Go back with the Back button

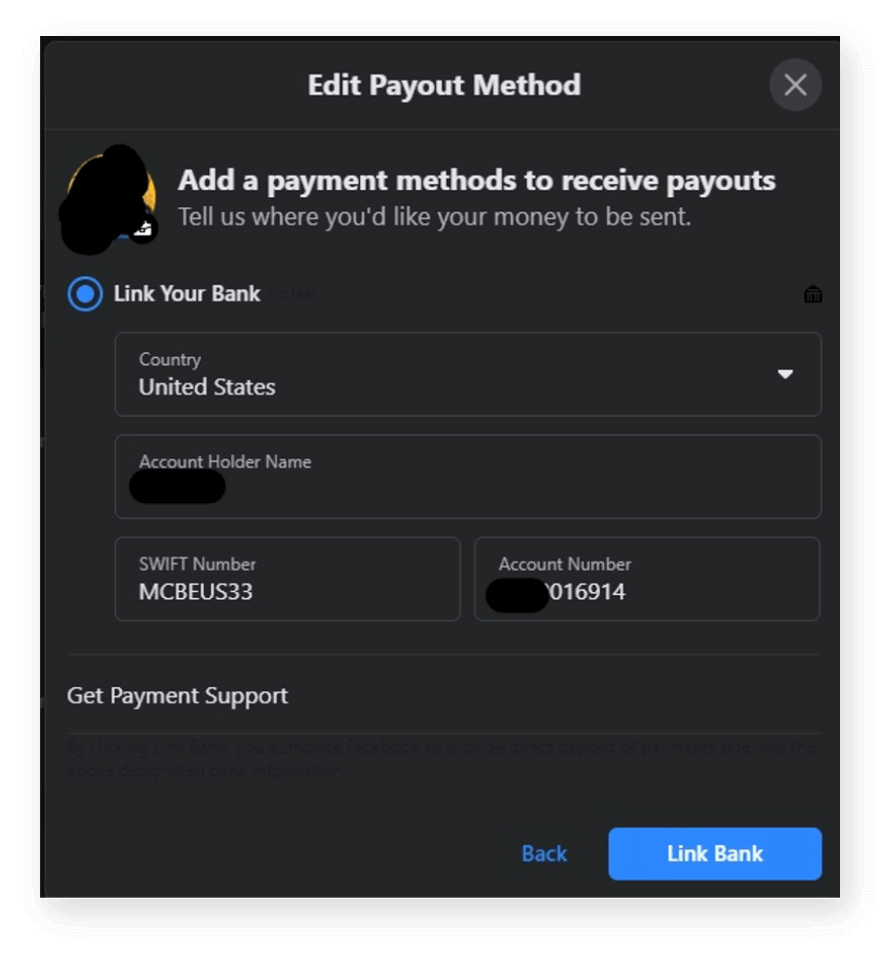pyautogui.click(x=544, y=854)
